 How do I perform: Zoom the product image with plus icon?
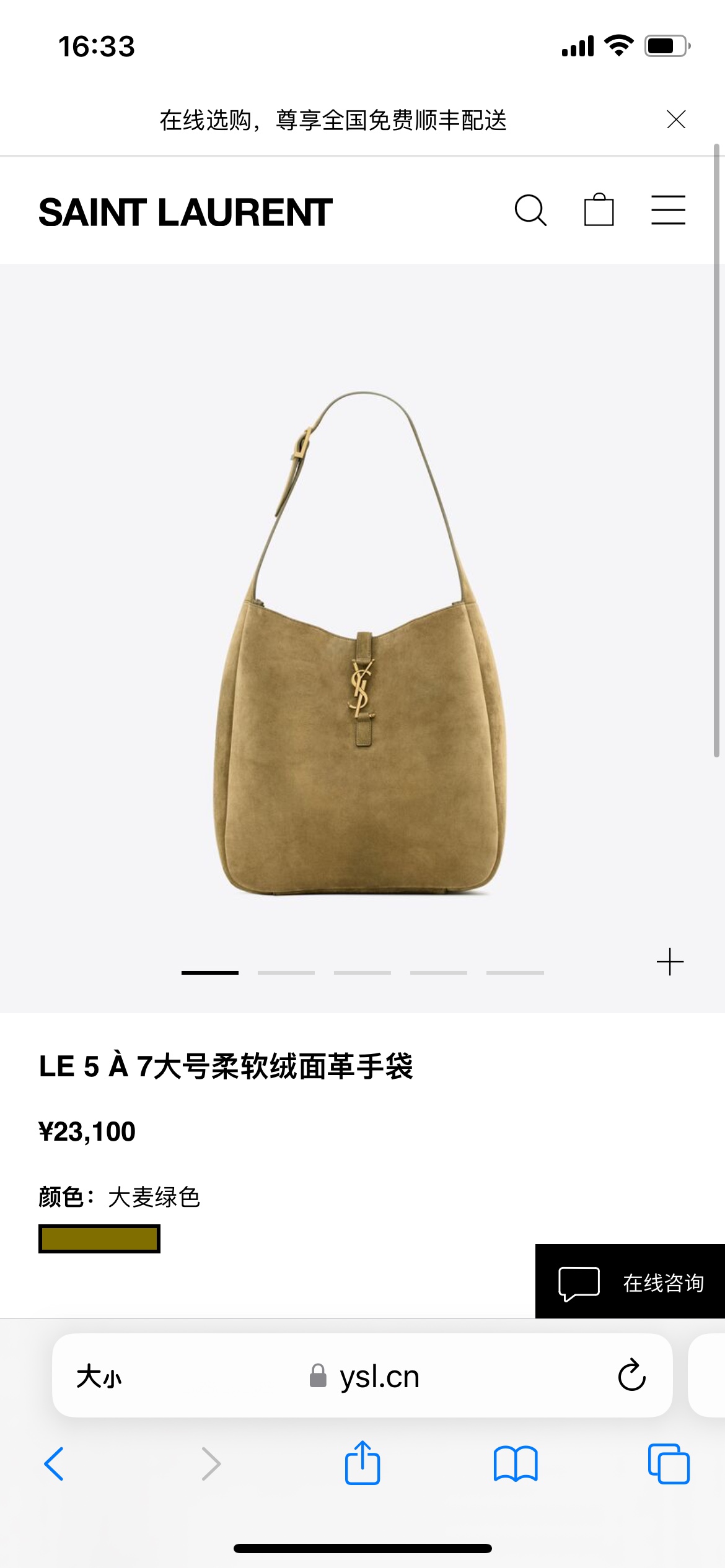click(670, 962)
